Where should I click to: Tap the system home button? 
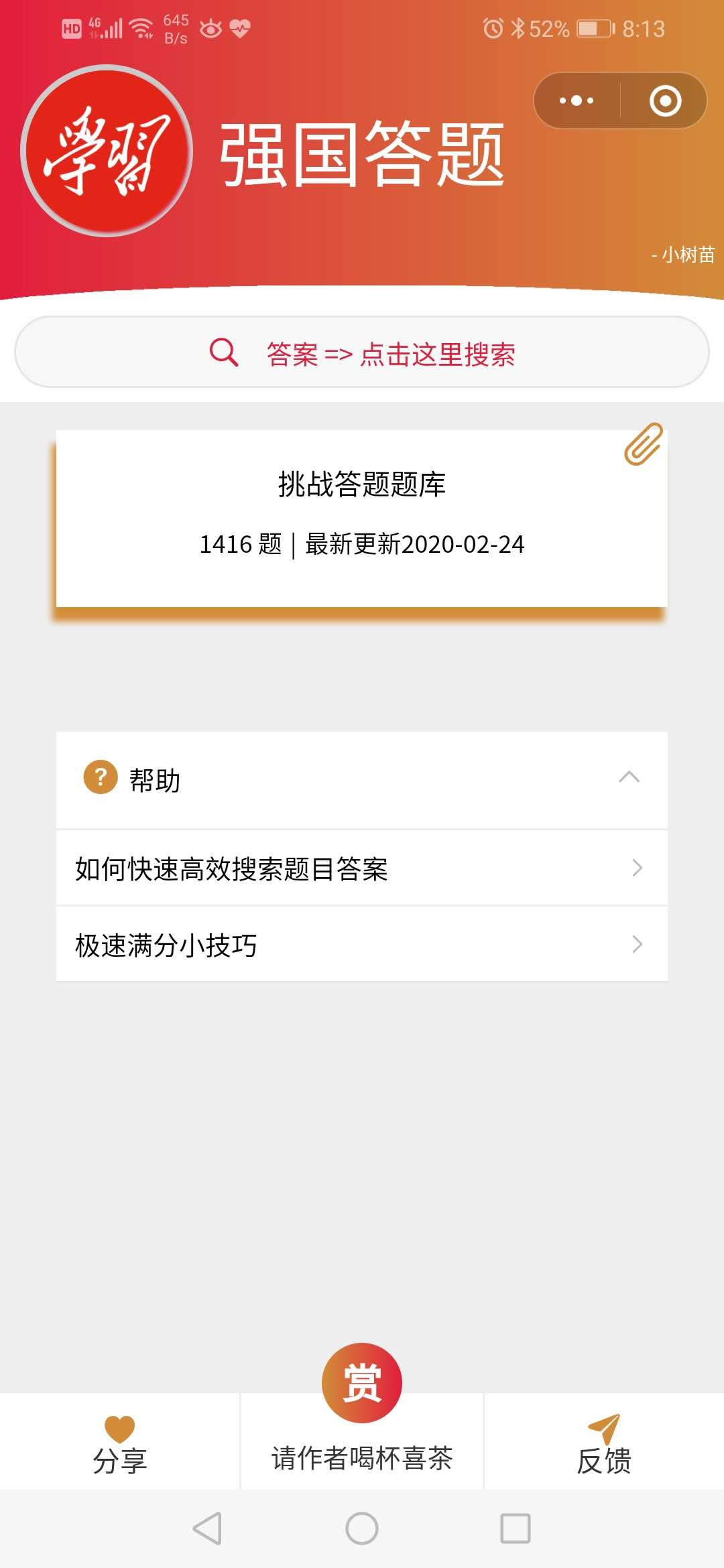(362, 1529)
